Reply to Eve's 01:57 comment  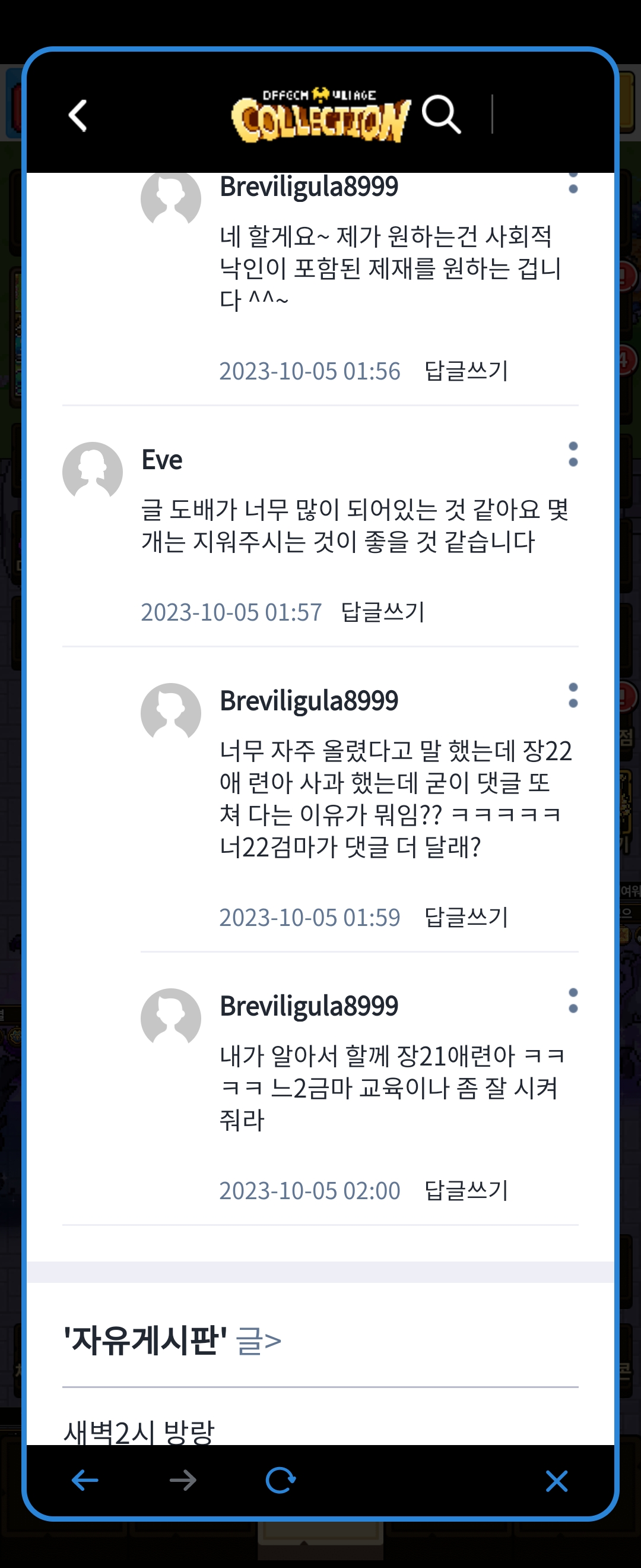[383, 612]
